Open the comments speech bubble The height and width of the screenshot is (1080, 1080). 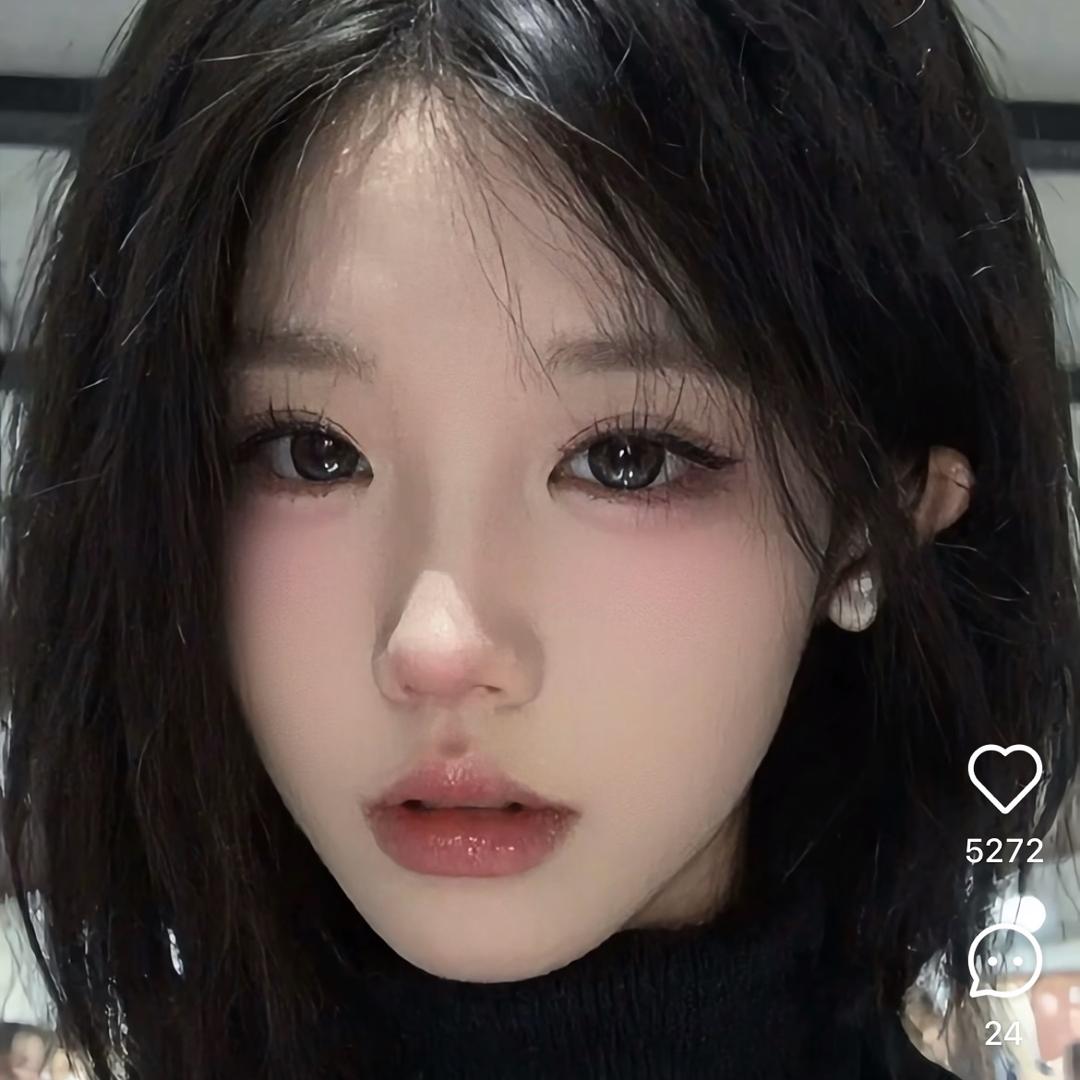1004,960
